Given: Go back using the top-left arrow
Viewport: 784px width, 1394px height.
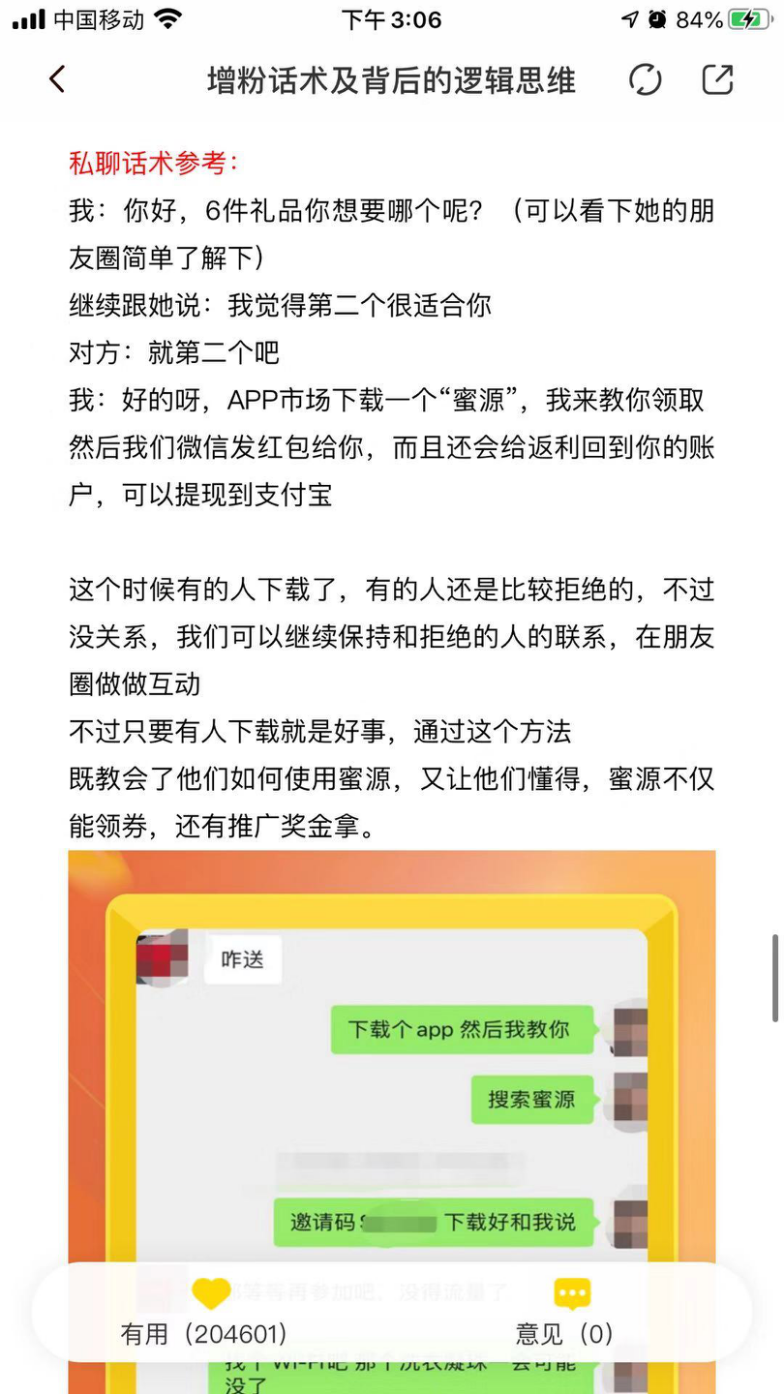Looking at the screenshot, I should pos(57,80).
